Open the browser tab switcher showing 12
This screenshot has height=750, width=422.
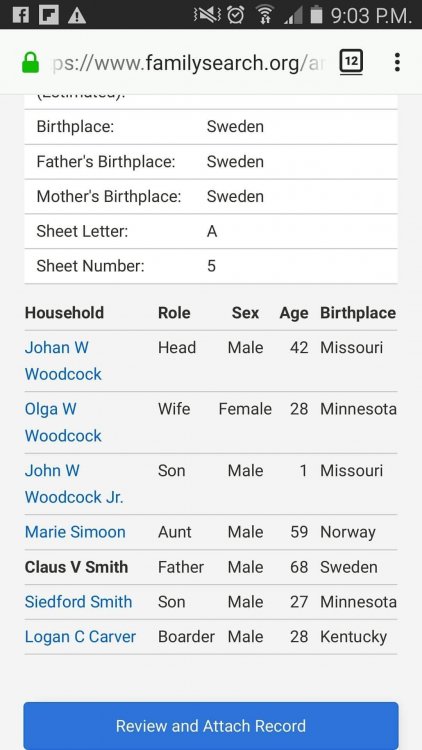(351, 62)
